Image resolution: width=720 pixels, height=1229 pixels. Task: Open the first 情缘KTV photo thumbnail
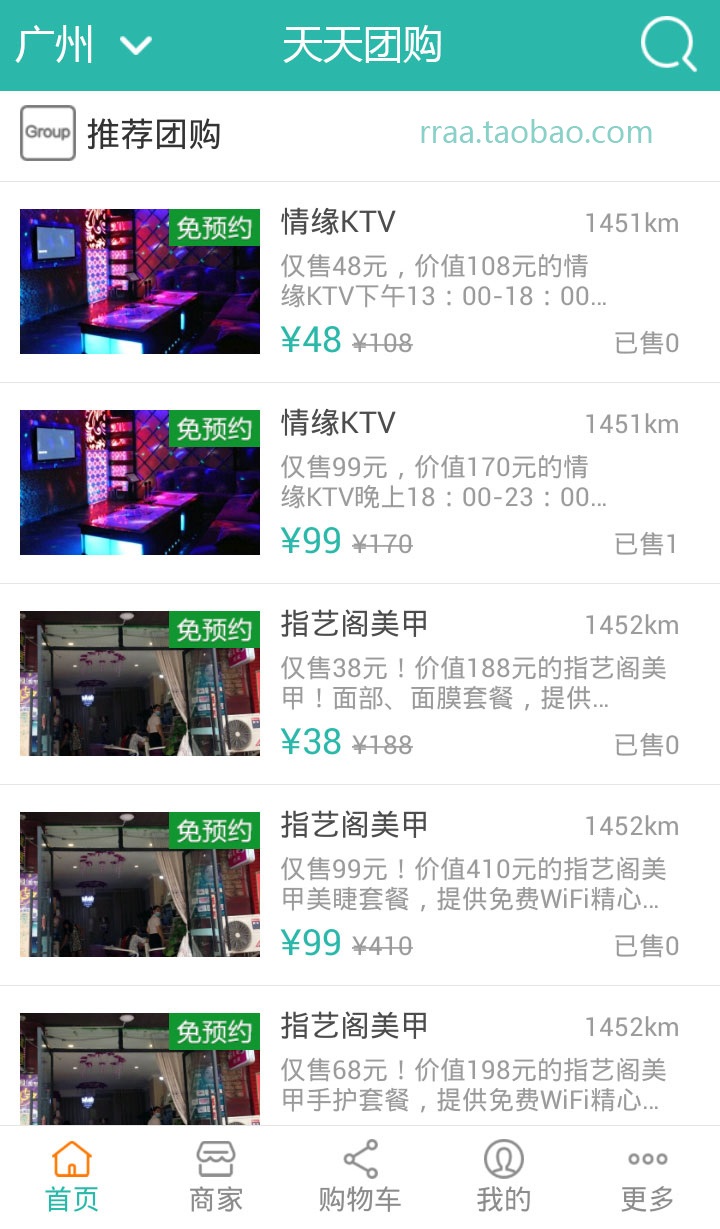pos(139,281)
